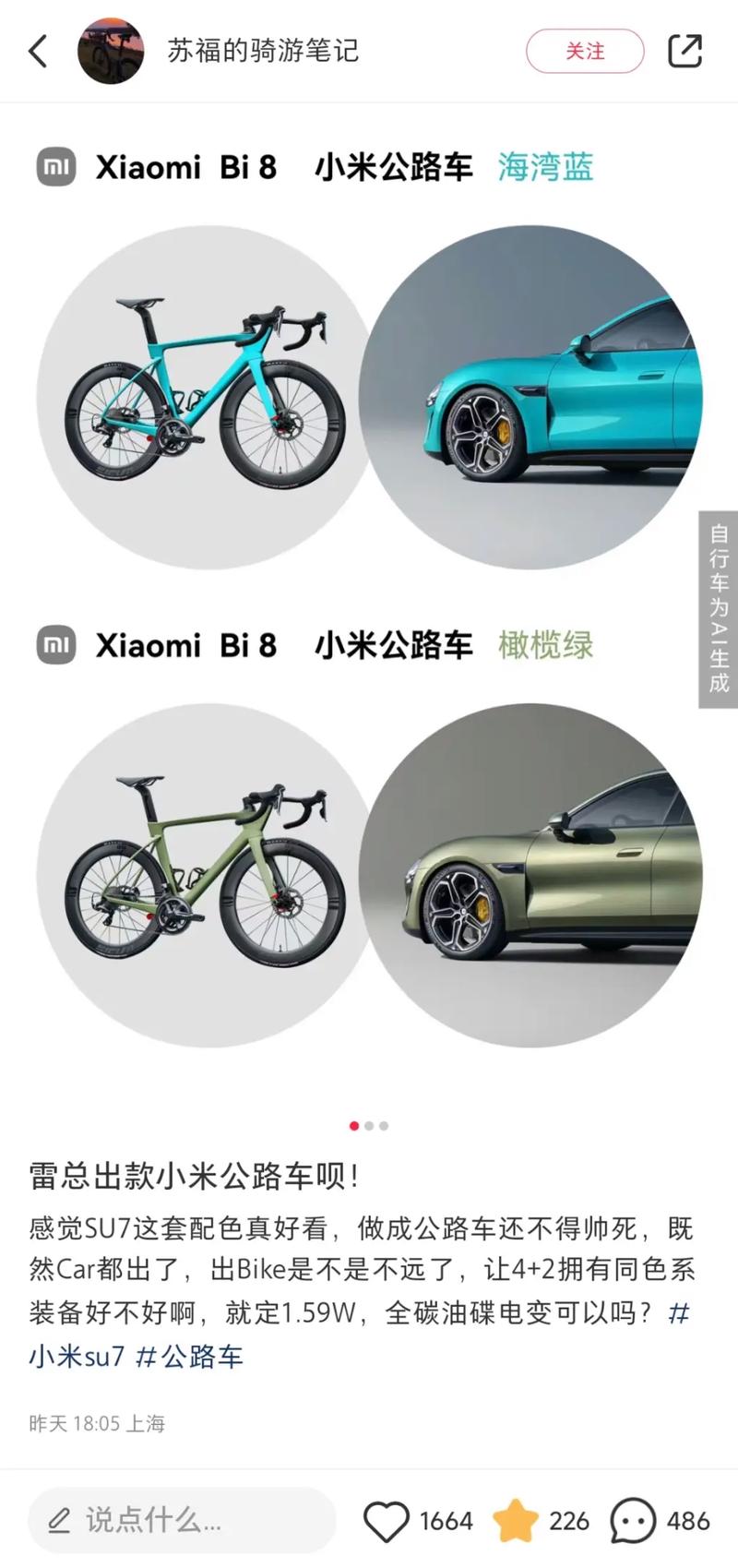Select the first carousel pagination dot
The image size is (738, 1568).
(x=353, y=1126)
